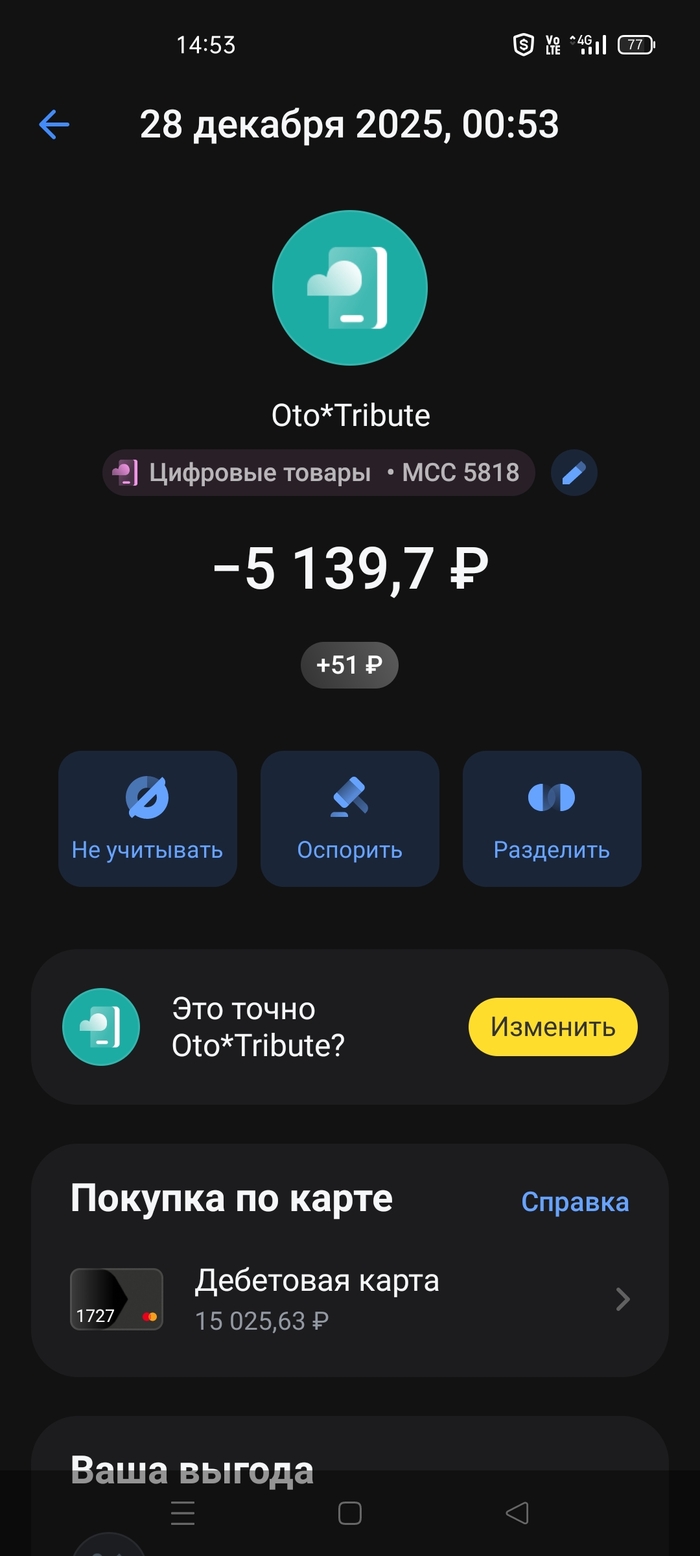
Task: Edit the transaction category with pencil icon
Action: (573, 473)
